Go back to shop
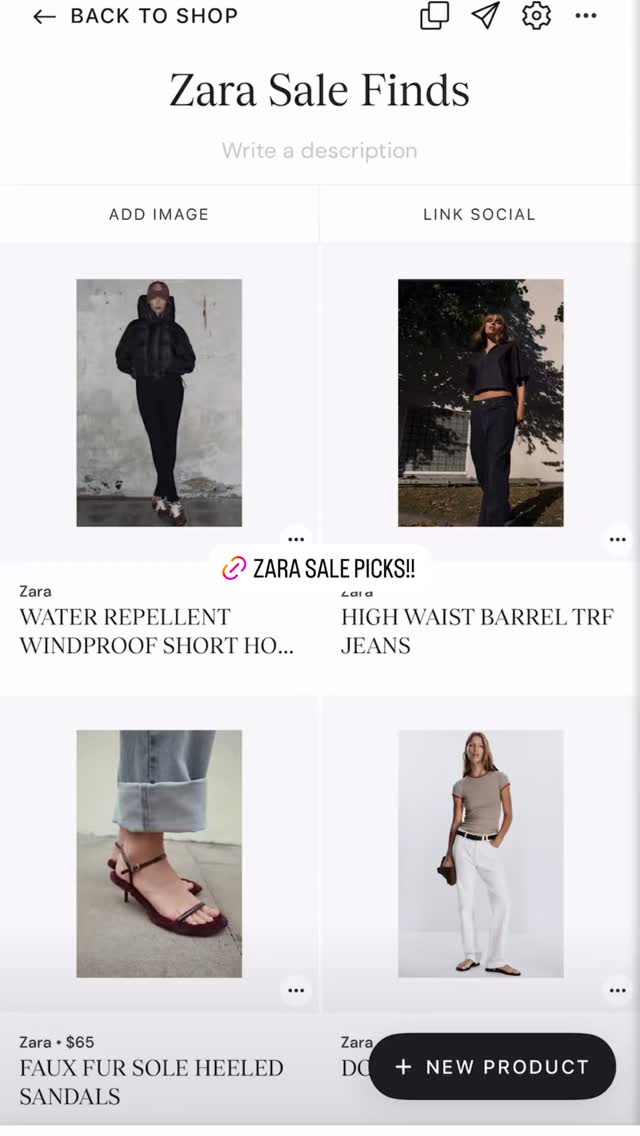The image size is (640, 1136). (136, 16)
